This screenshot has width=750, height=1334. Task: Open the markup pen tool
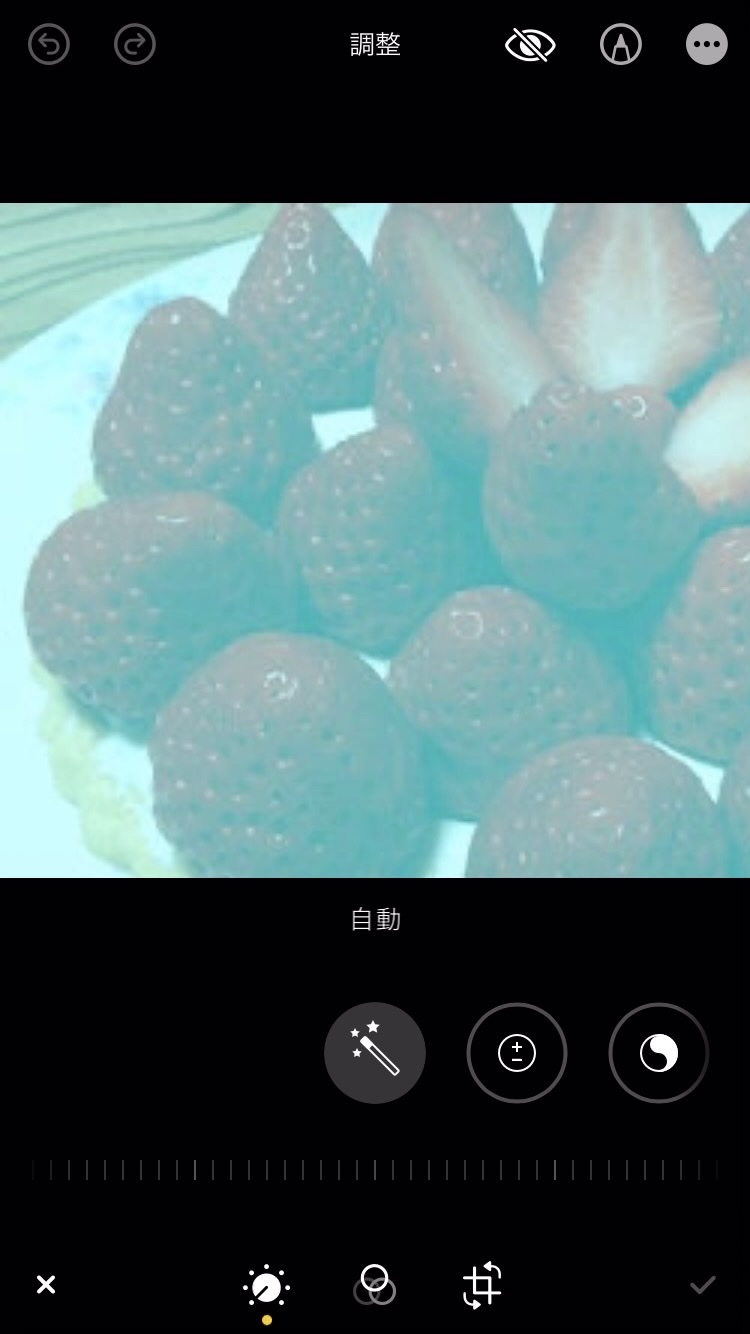tap(621, 45)
